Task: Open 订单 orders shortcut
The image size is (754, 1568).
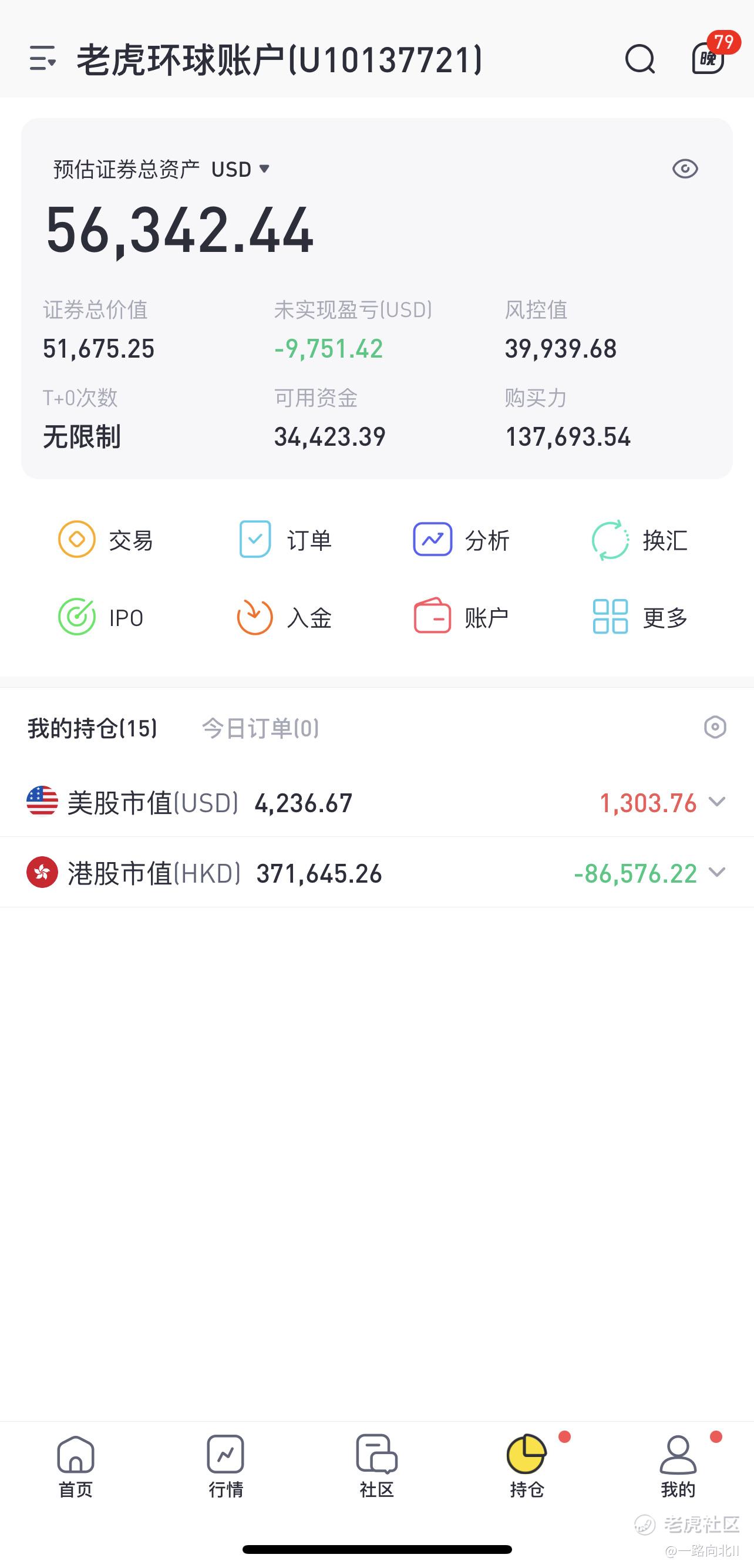Action: click(285, 540)
